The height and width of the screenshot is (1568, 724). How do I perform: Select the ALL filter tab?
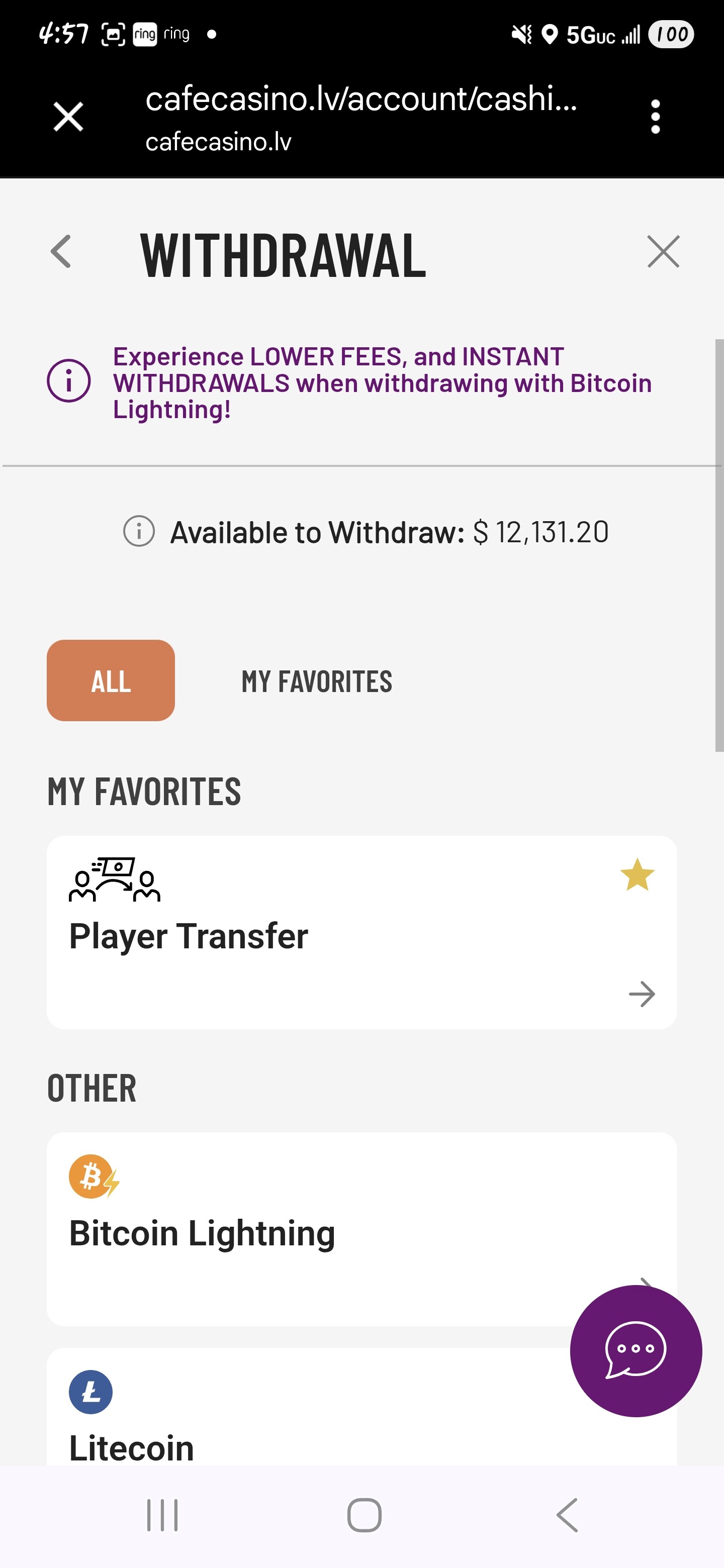click(x=111, y=680)
